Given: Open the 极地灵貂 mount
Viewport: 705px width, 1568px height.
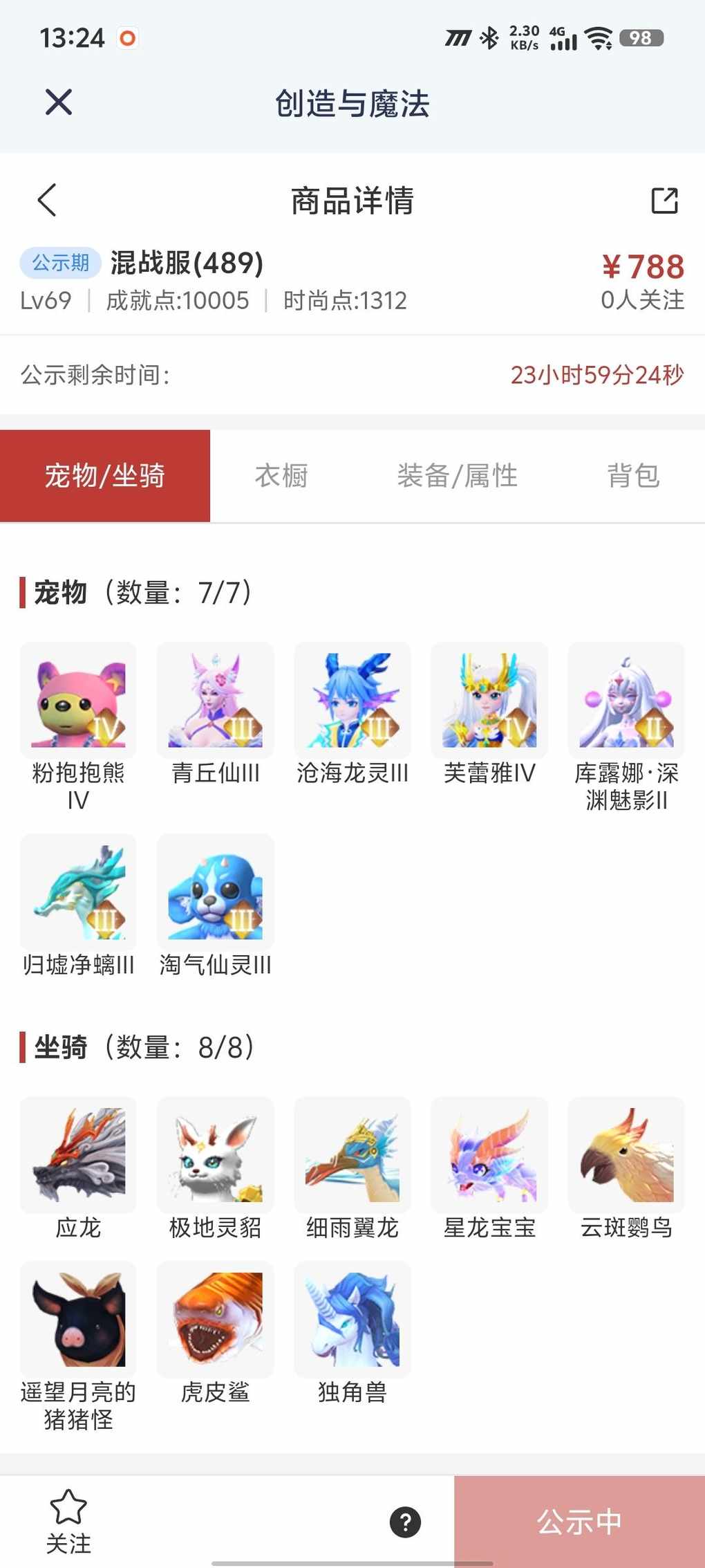Looking at the screenshot, I should (x=215, y=1155).
